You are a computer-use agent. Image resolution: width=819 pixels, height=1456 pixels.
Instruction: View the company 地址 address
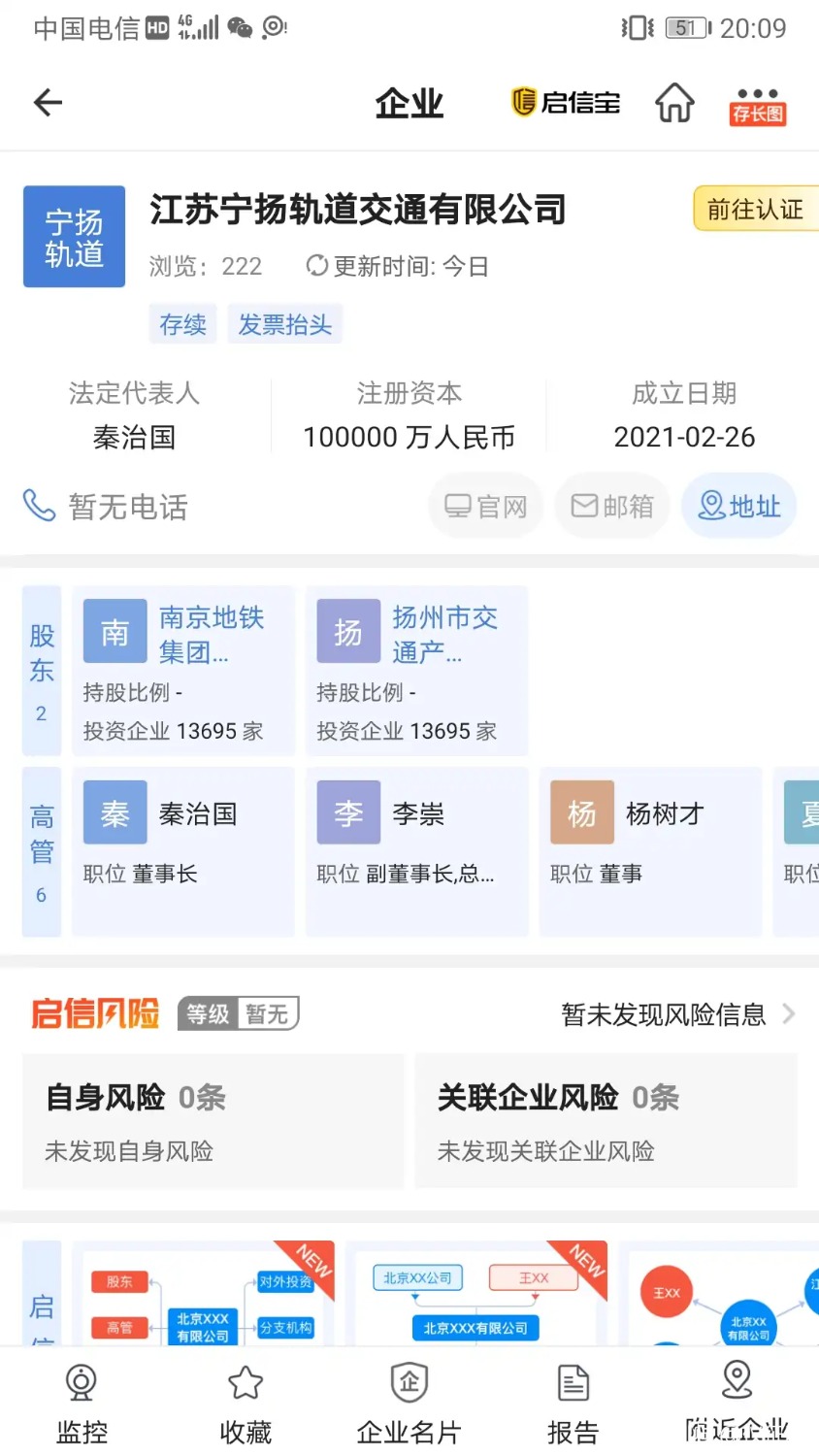pos(739,506)
